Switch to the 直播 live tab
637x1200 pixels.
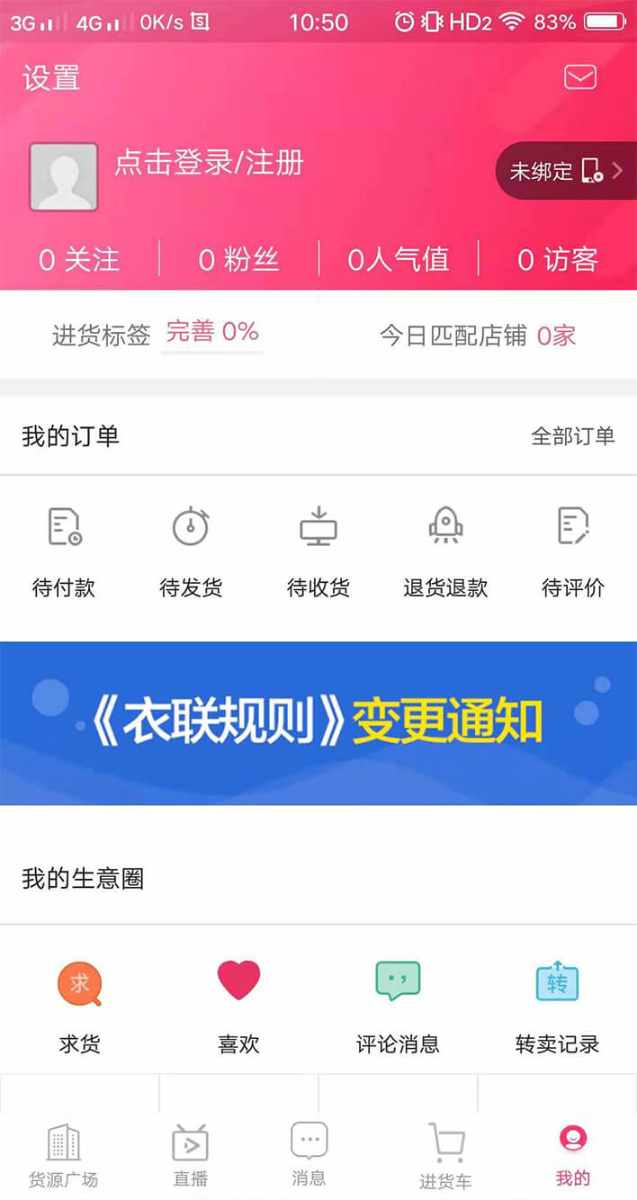coord(190,1155)
